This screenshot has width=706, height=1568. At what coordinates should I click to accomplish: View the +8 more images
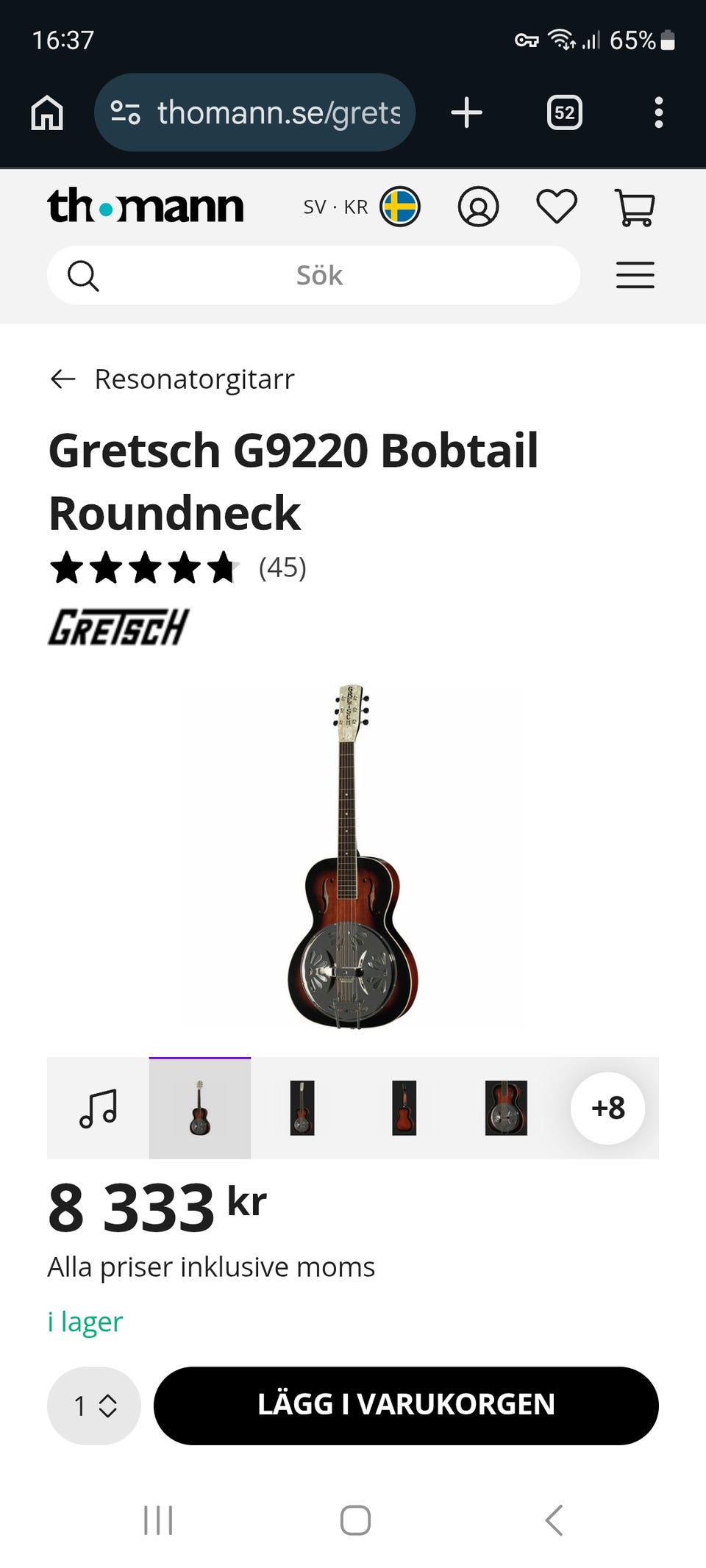coord(607,1108)
